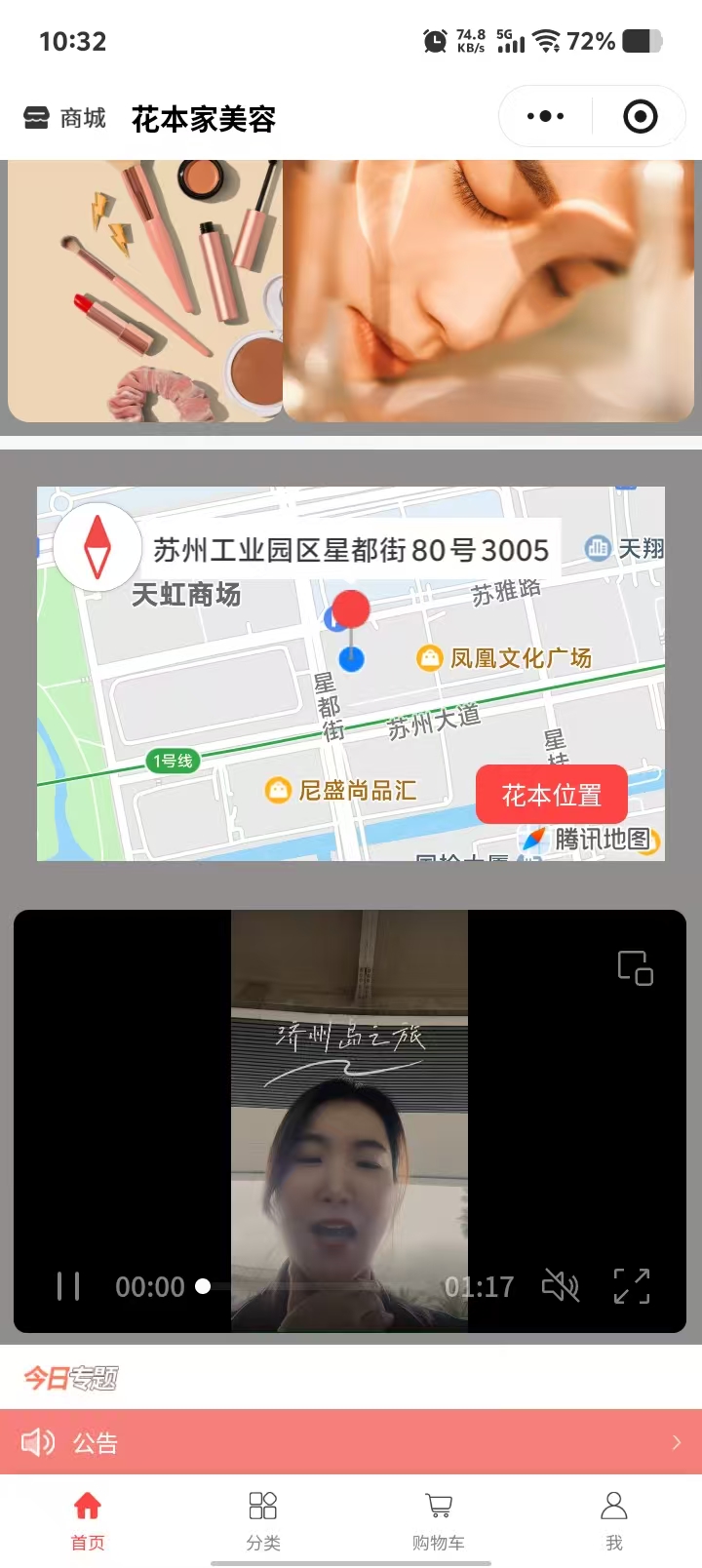Open the 购物车 shopping cart tab

tap(439, 1519)
